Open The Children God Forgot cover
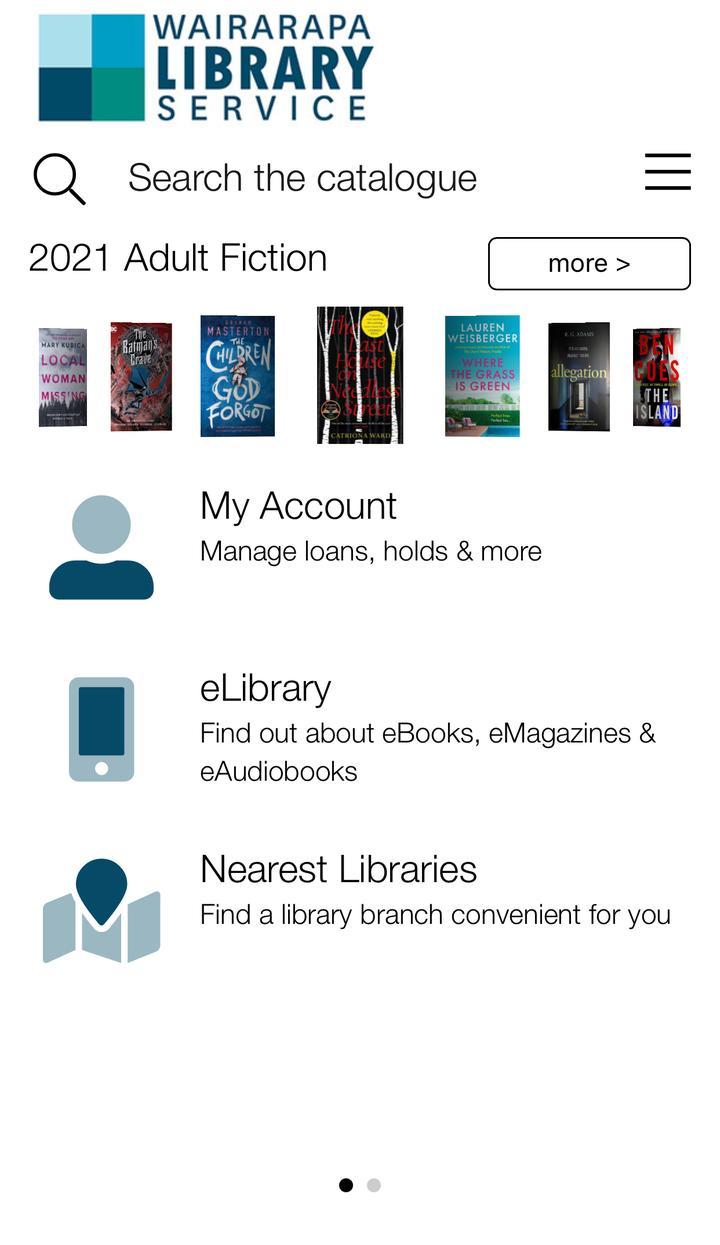 237,376
